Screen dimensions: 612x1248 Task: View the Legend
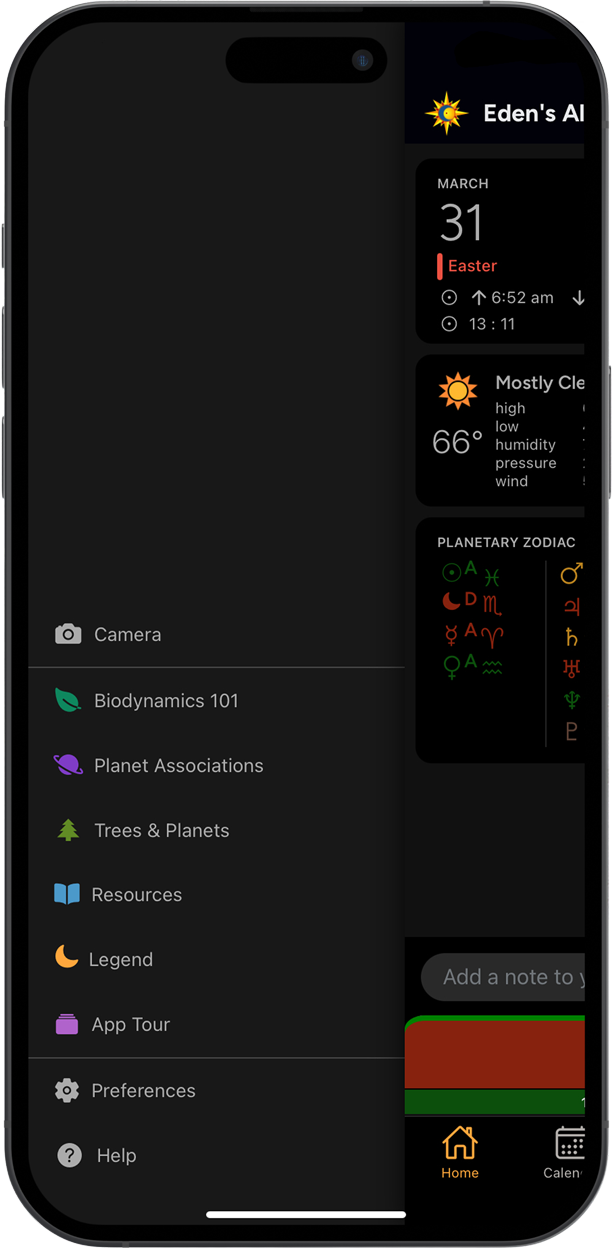tap(216, 959)
